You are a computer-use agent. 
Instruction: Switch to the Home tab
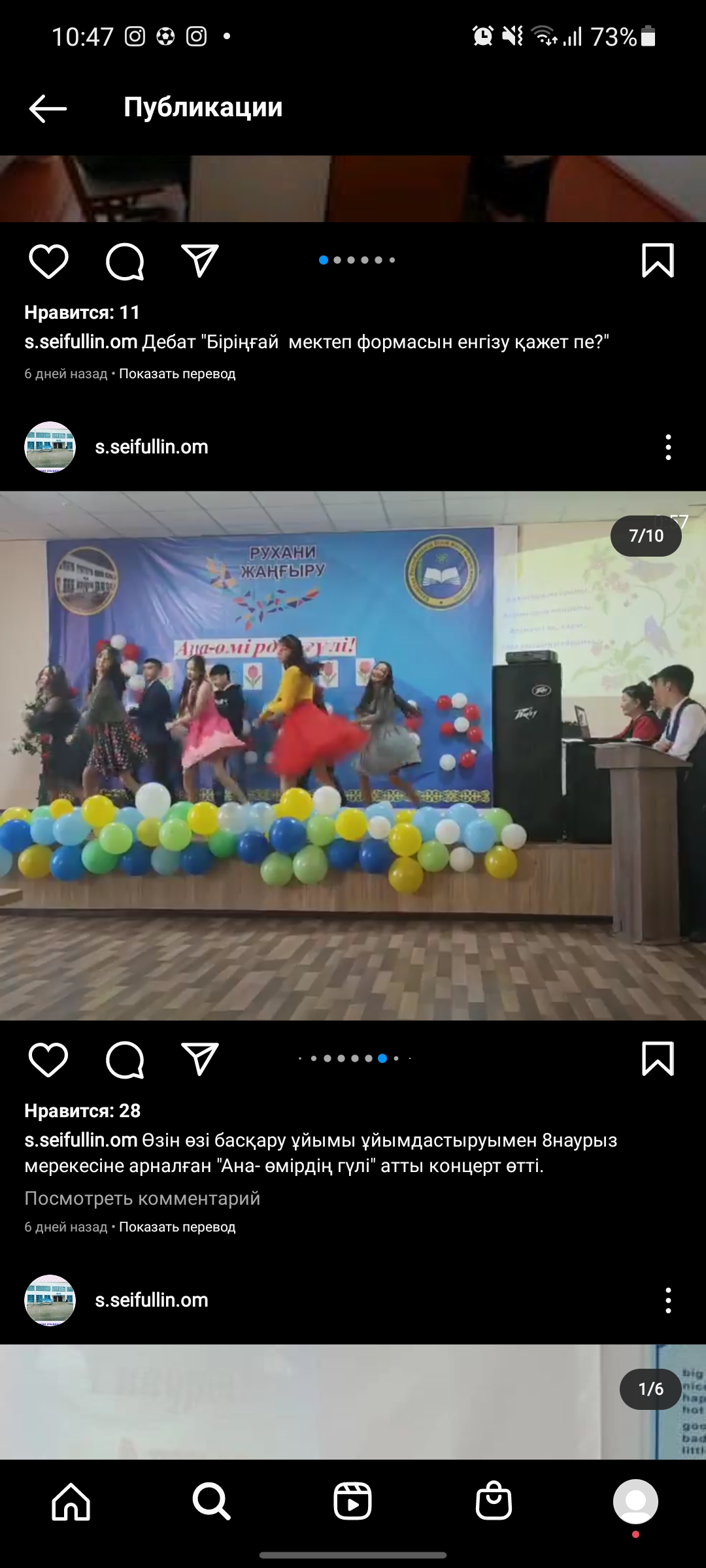pyautogui.click(x=71, y=1501)
